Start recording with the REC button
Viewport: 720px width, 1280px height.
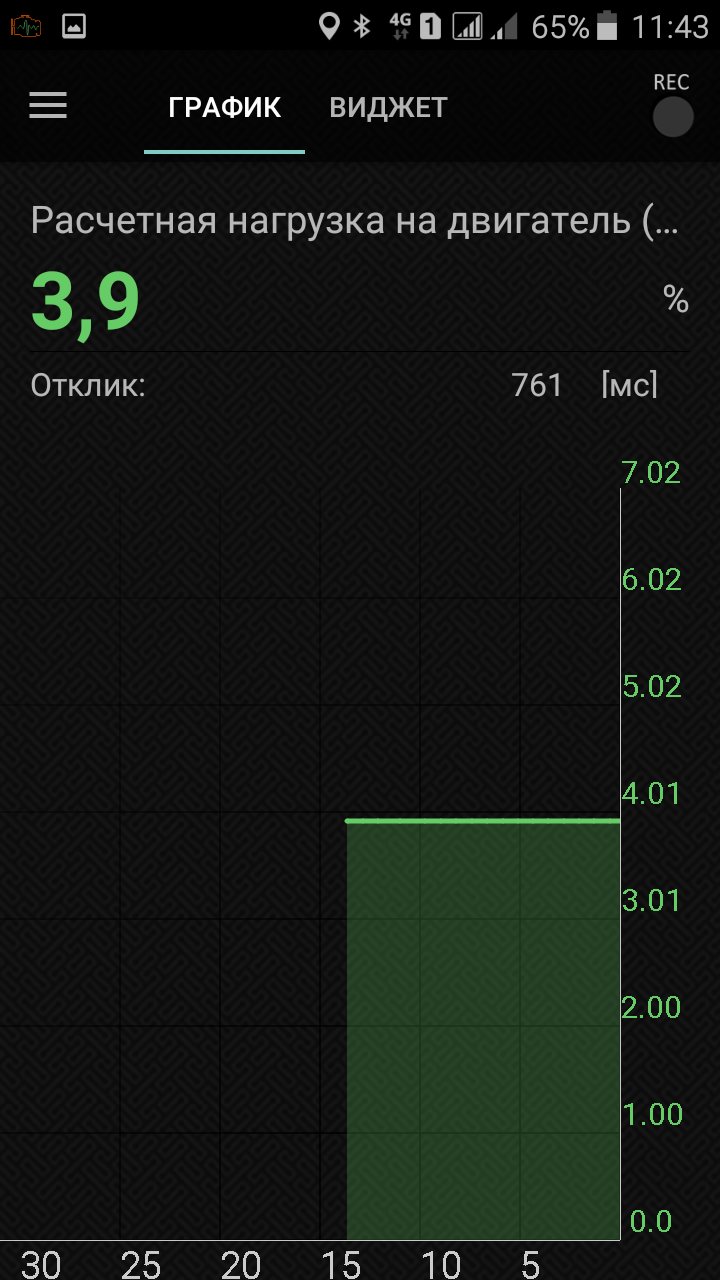click(672, 116)
